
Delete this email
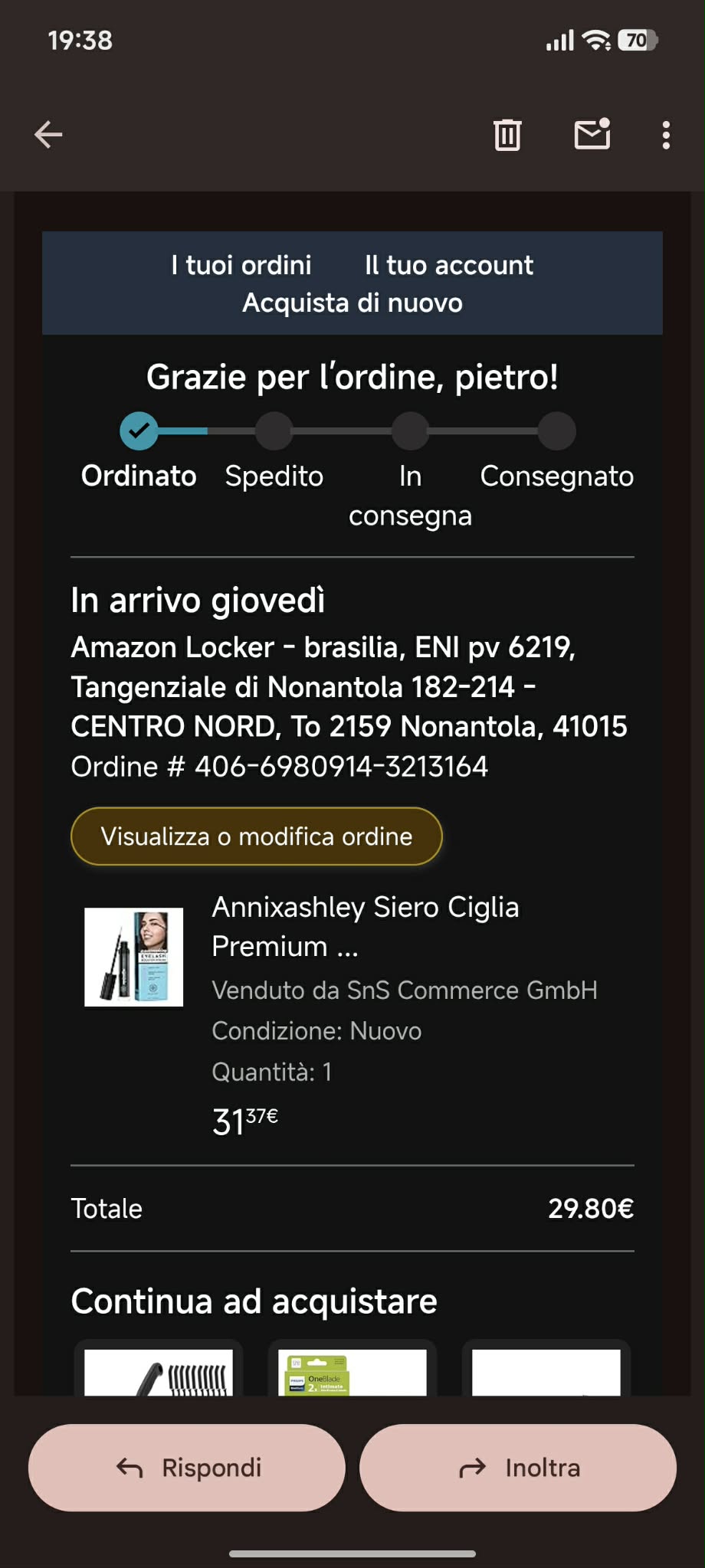pos(507,135)
